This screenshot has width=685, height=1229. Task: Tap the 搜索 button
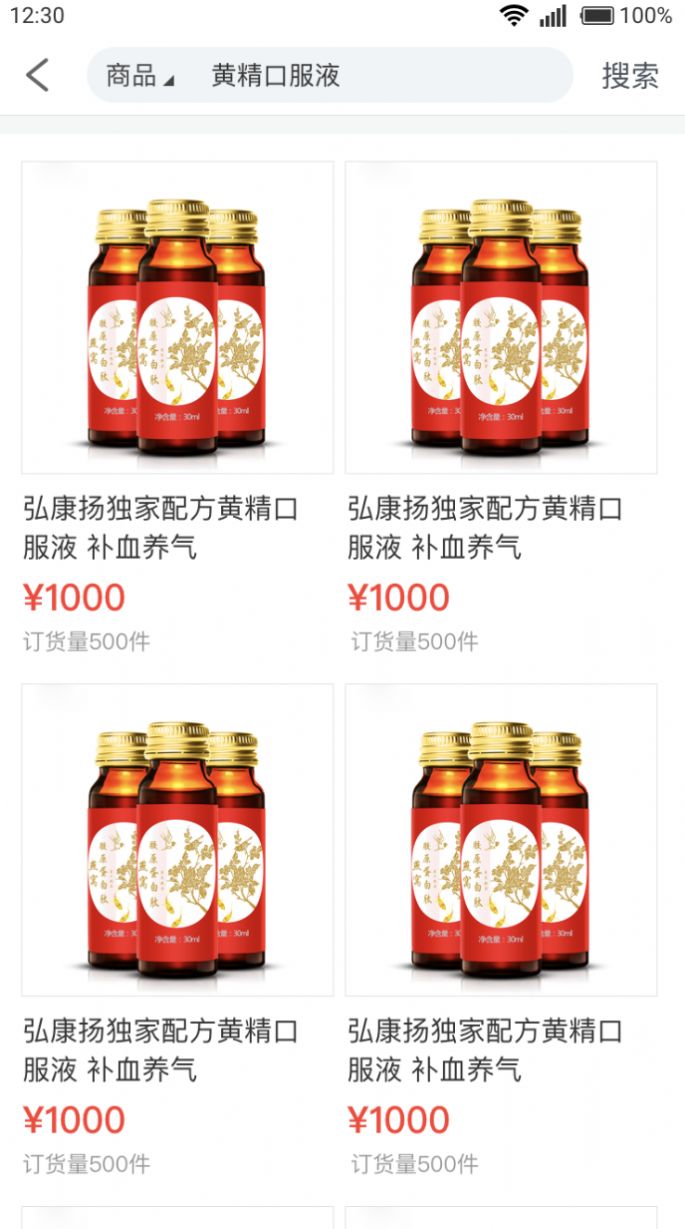(629, 76)
